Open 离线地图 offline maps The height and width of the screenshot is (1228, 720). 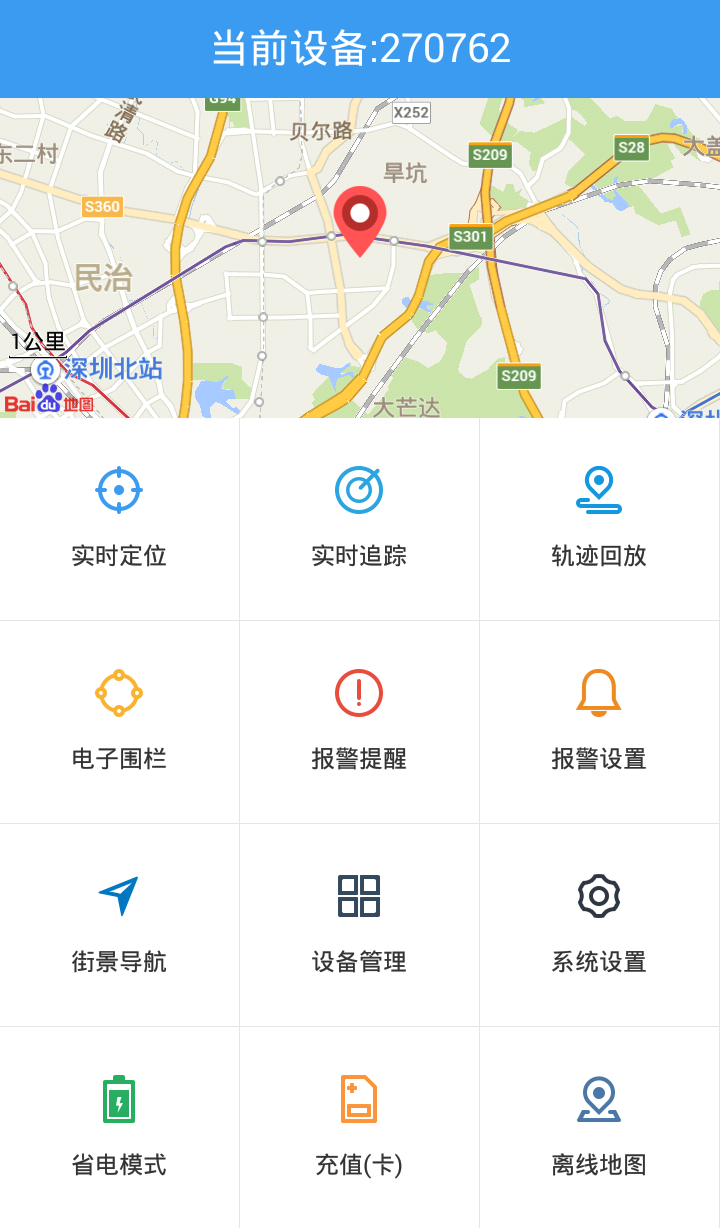tap(599, 1127)
